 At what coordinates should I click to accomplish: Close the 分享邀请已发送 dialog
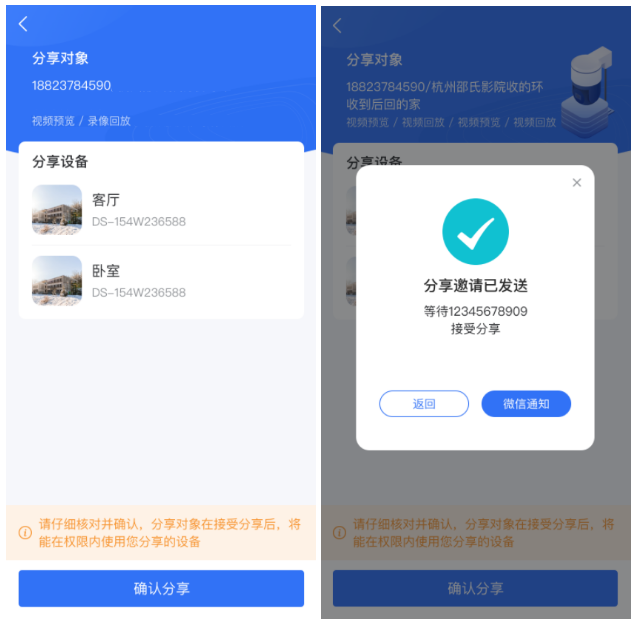tap(576, 183)
